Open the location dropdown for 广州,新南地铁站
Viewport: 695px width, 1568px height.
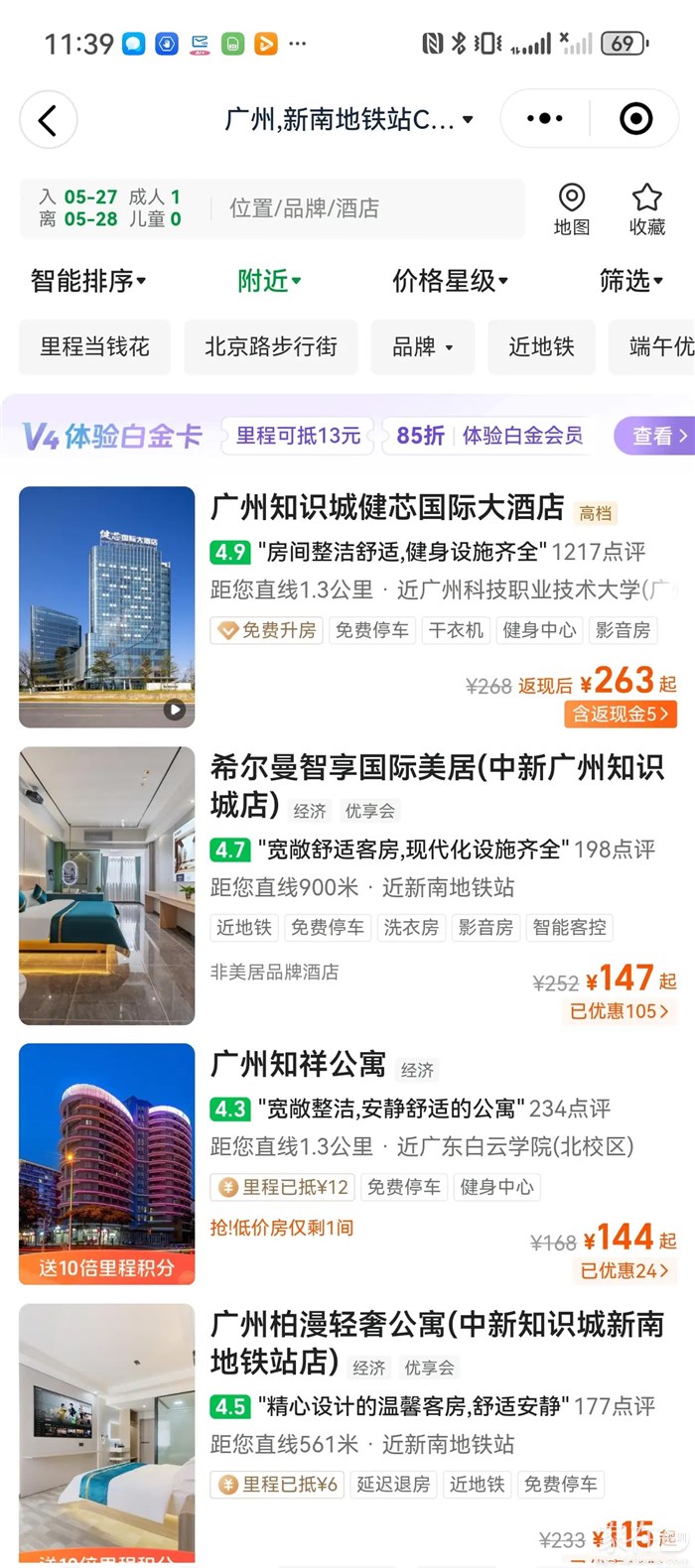tap(348, 120)
